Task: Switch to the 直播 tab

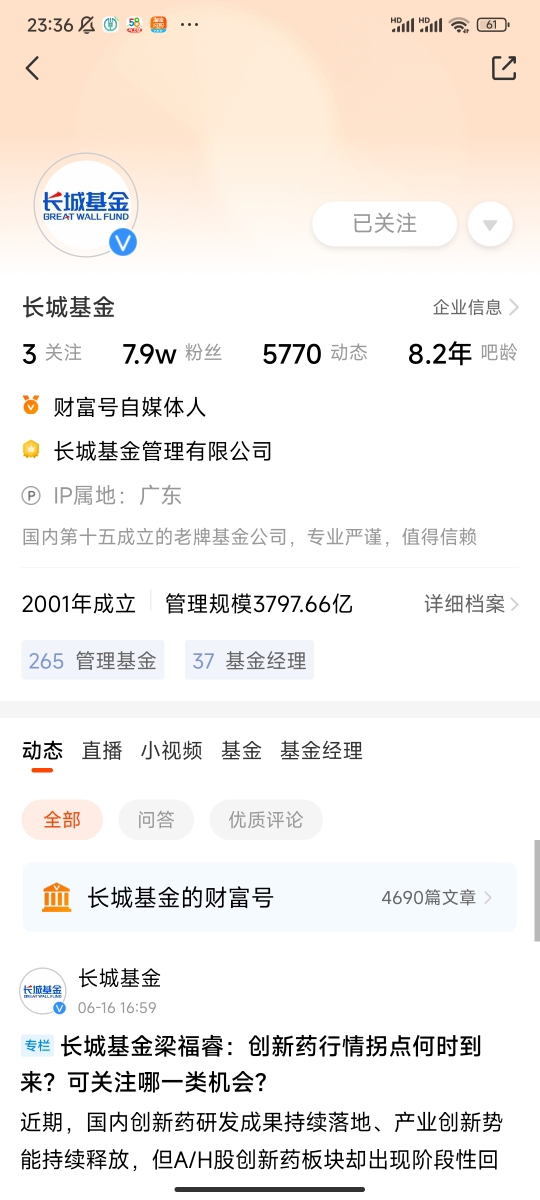Action: point(102,750)
